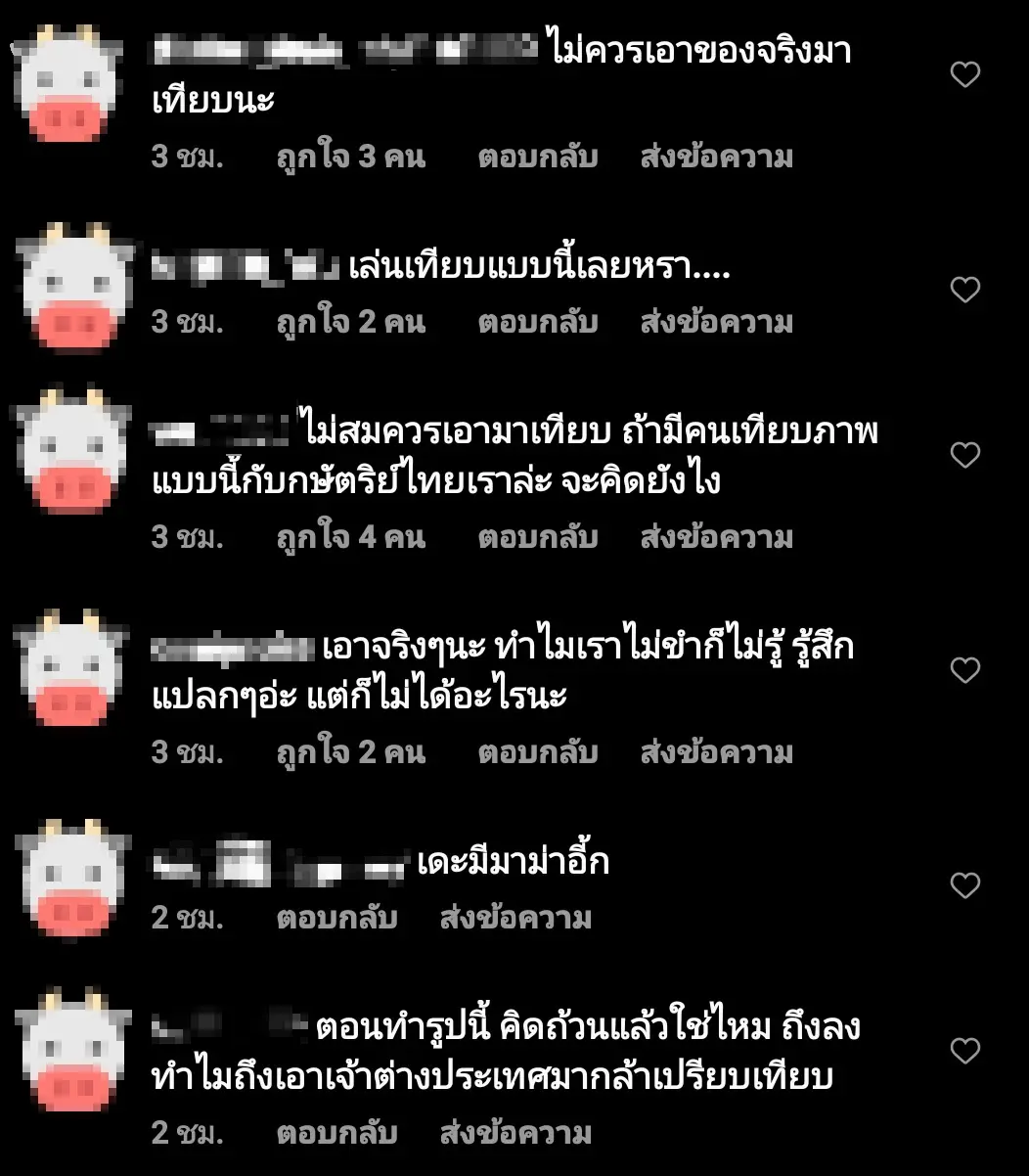Reply (ตอบกลับ) to "ไม่ควรเอาของจริงมาเทียบนะ" comment
Image resolution: width=1029 pixels, height=1176 pixels.
tap(537, 158)
